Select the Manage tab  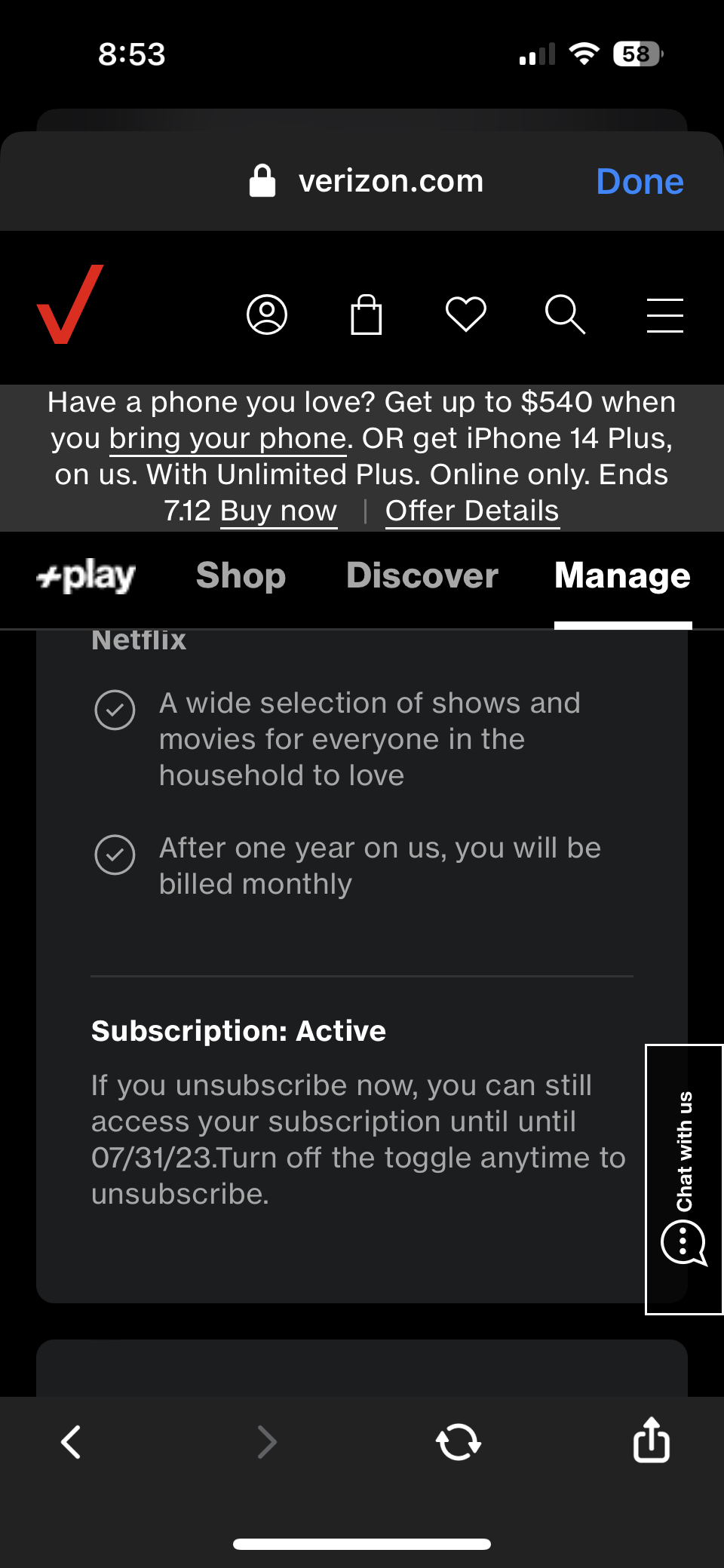tap(622, 576)
